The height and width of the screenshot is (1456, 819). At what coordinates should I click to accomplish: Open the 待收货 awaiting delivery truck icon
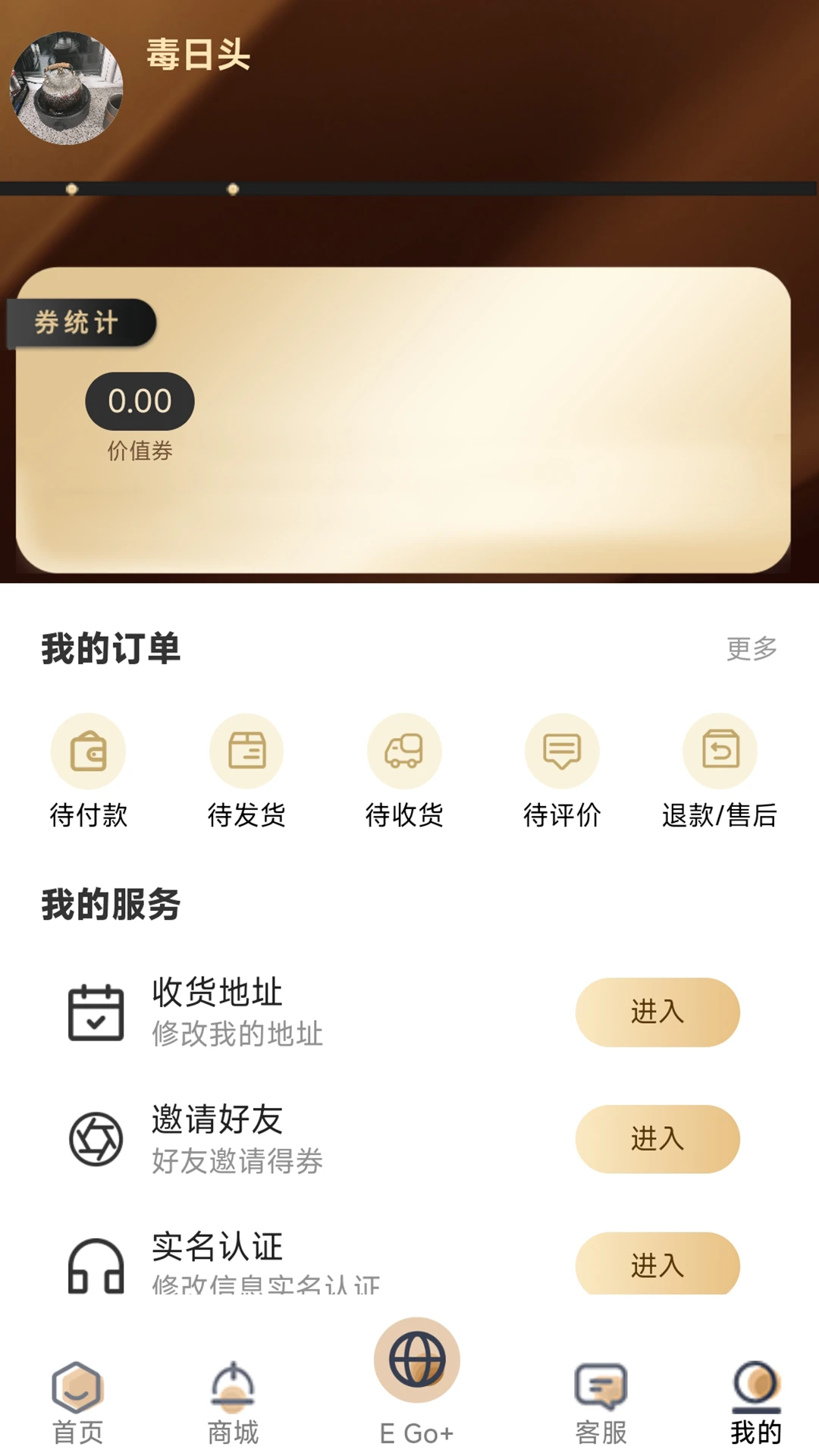(x=406, y=751)
